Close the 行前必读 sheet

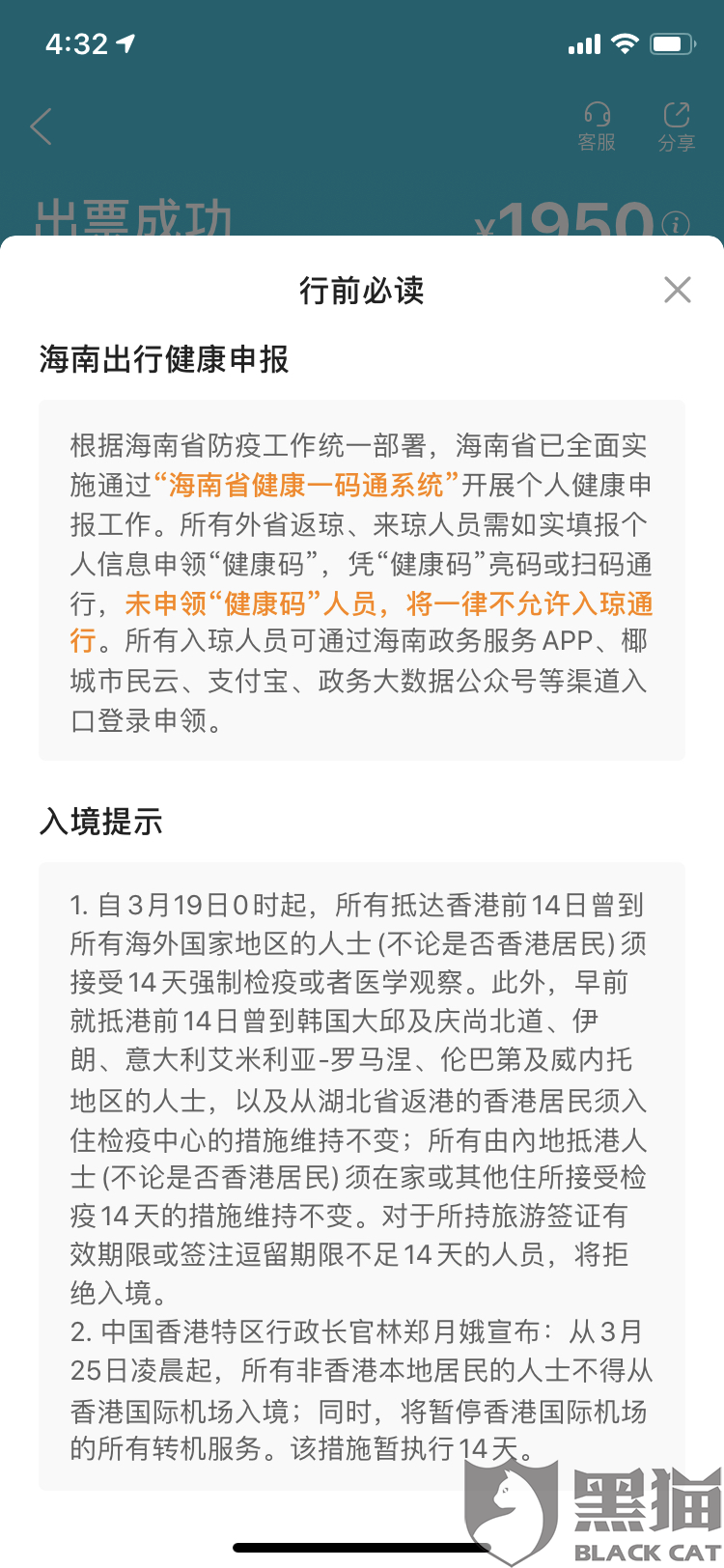pyautogui.click(x=678, y=290)
